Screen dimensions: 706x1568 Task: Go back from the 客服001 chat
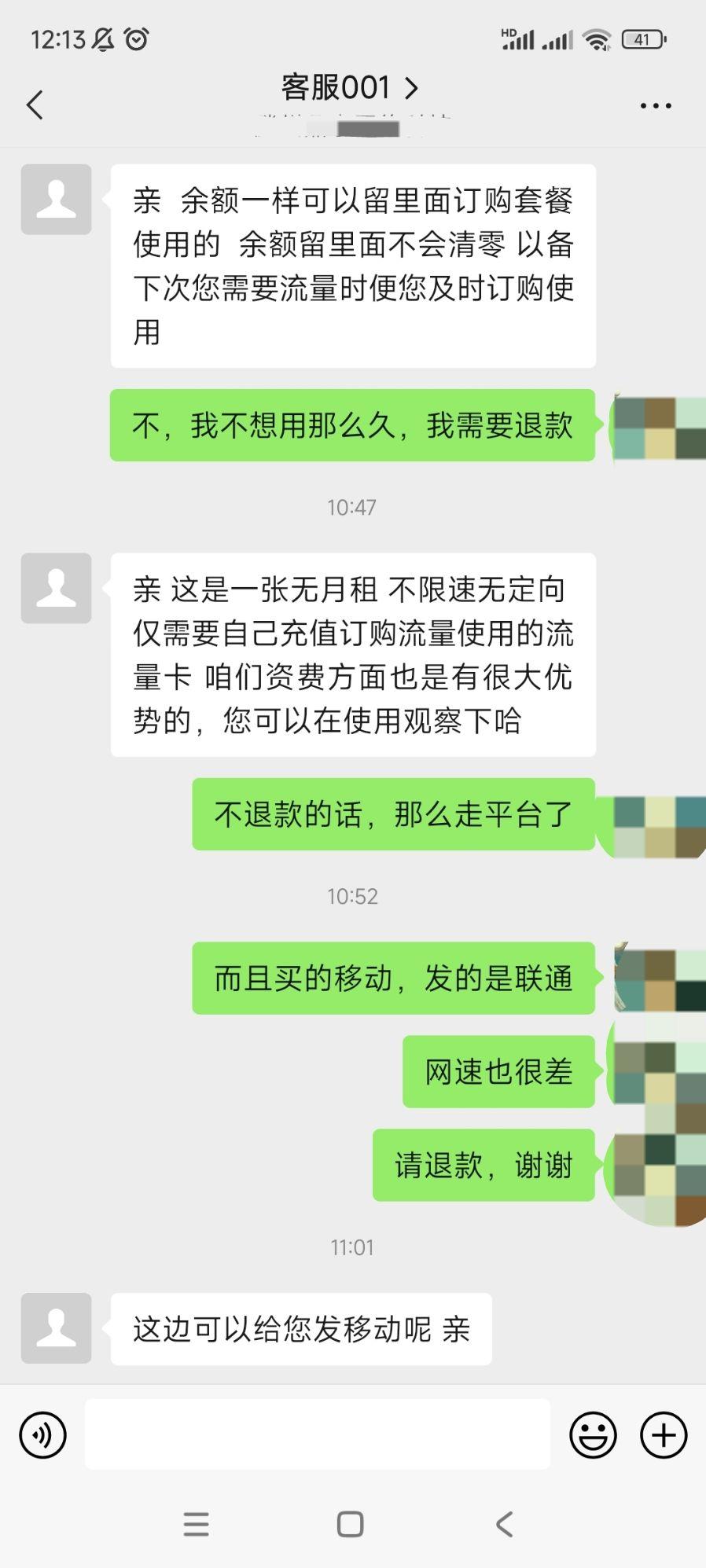coord(35,105)
